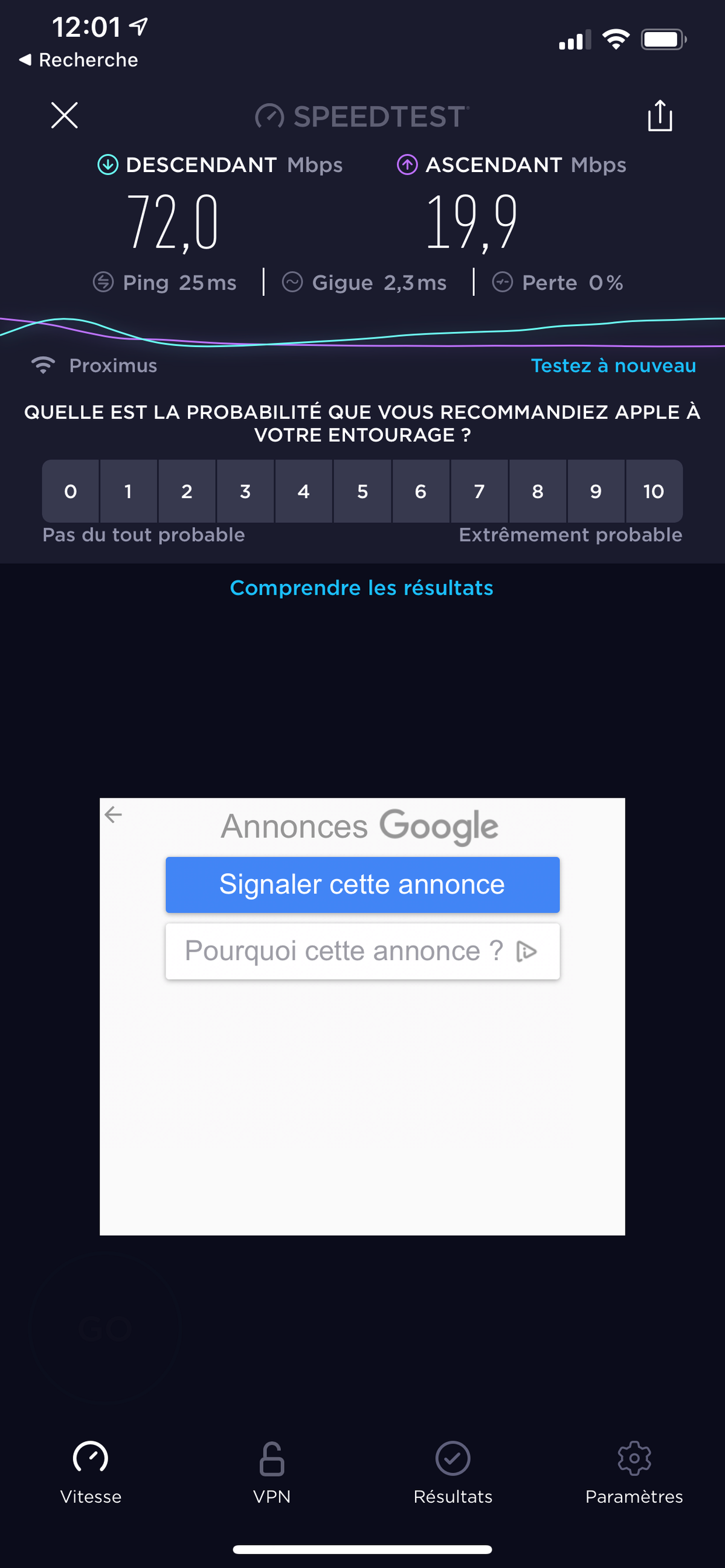Screen dimensions: 725x1568
Task: Click the DESCENDANT download arrow icon
Action: tap(107, 164)
